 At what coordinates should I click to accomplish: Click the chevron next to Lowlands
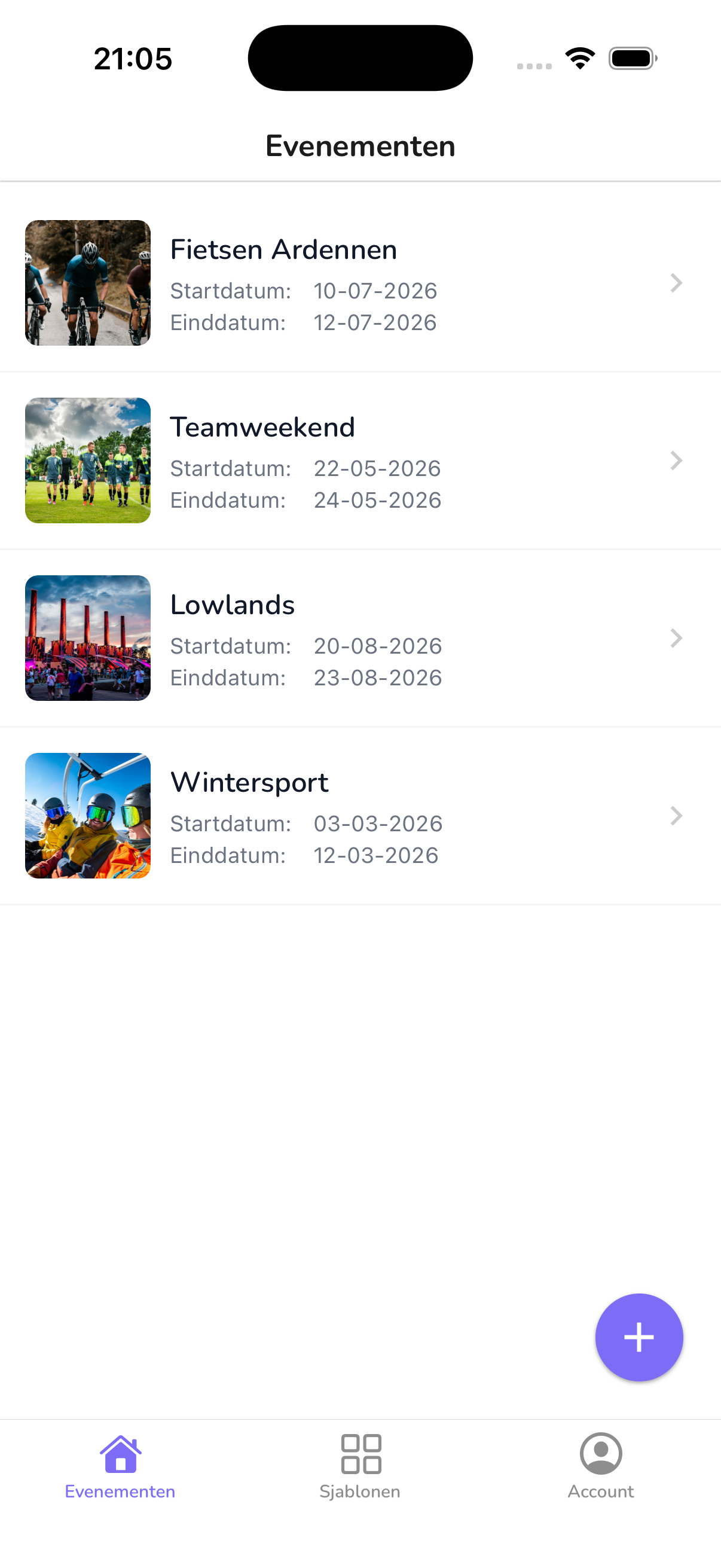(676, 638)
